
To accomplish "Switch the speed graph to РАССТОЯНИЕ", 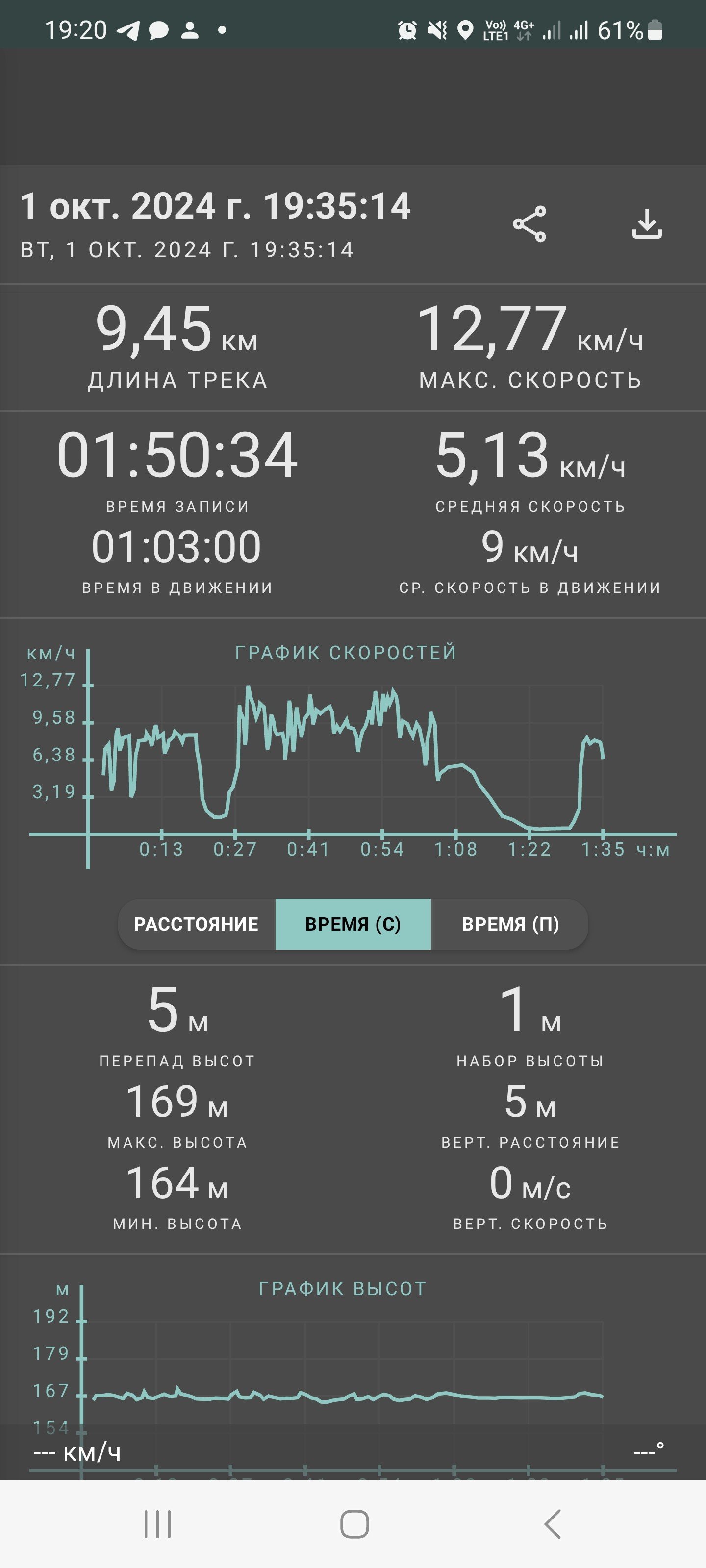I will (x=196, y=924).
